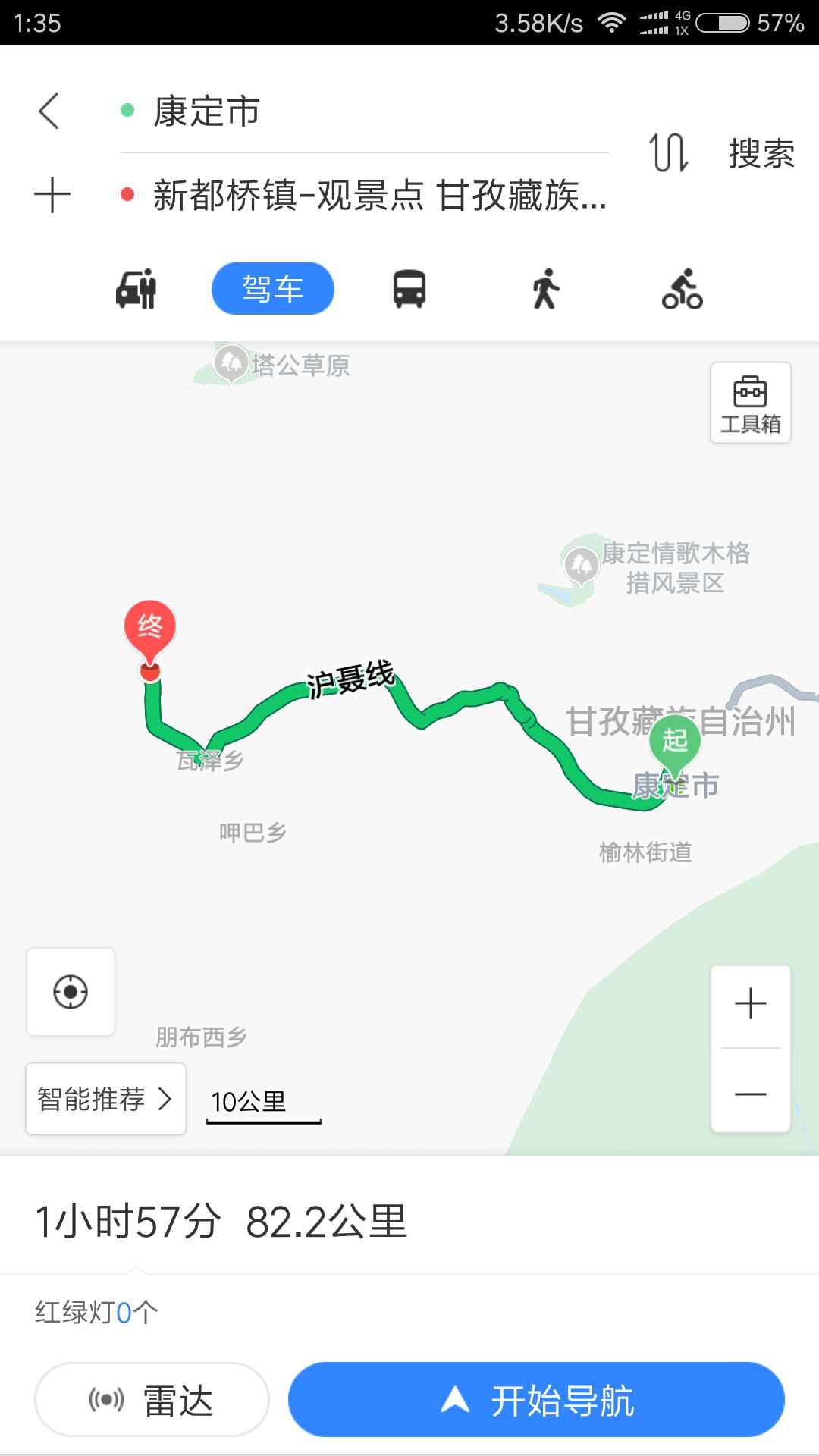Start navigation with 开始导航

point(536,1400)
